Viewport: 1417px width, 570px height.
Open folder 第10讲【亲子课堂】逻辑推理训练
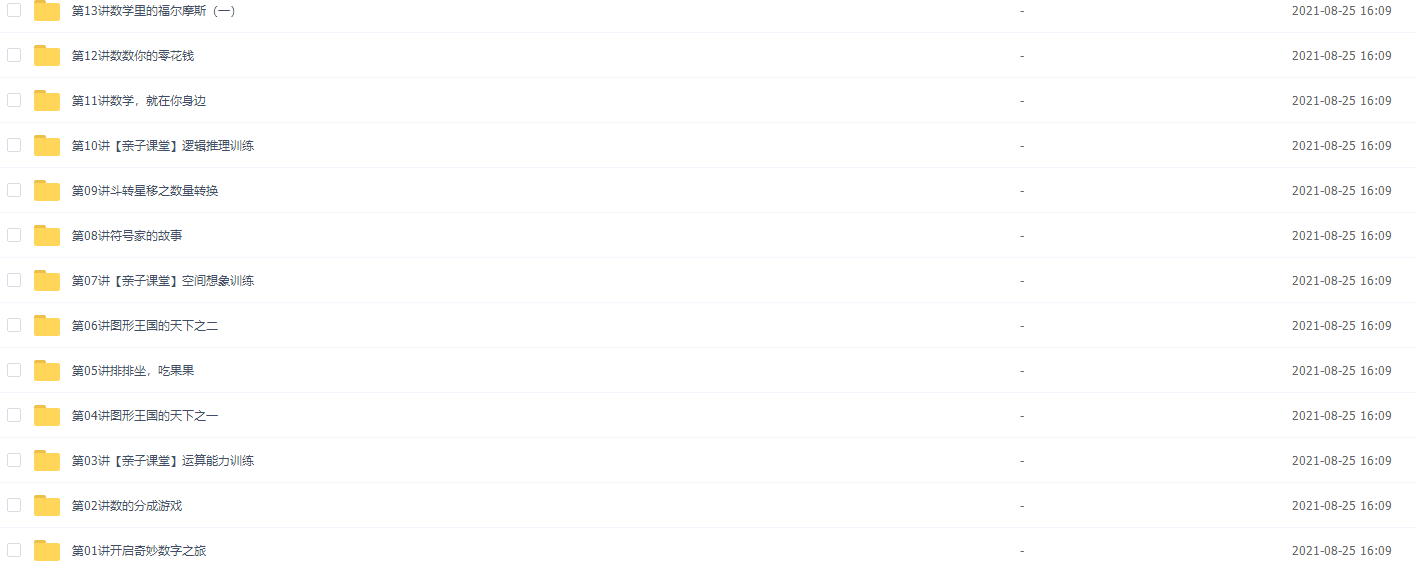162,146
